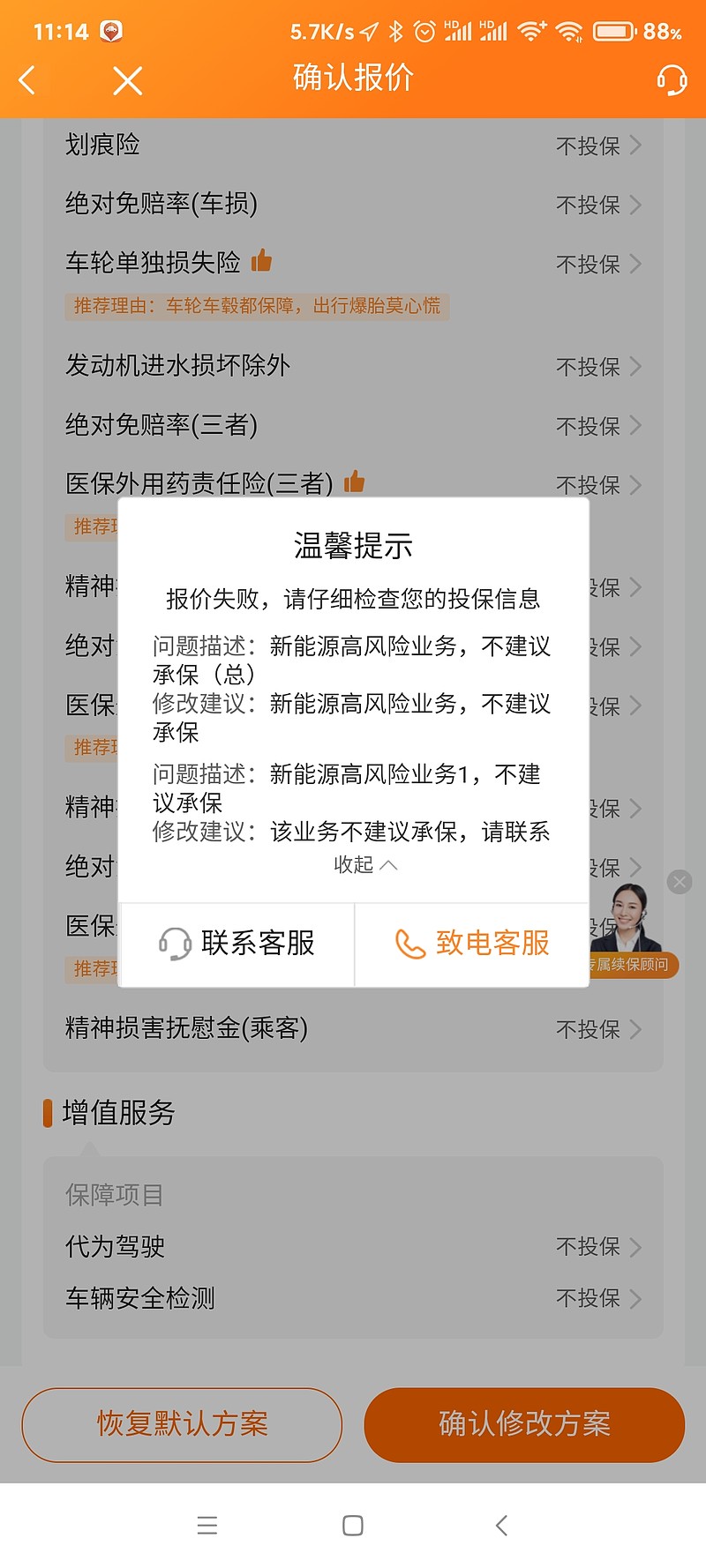Viewport: 706px width, 1568px height.
Task: Collapse the error details with 收起
Action: 364,865
